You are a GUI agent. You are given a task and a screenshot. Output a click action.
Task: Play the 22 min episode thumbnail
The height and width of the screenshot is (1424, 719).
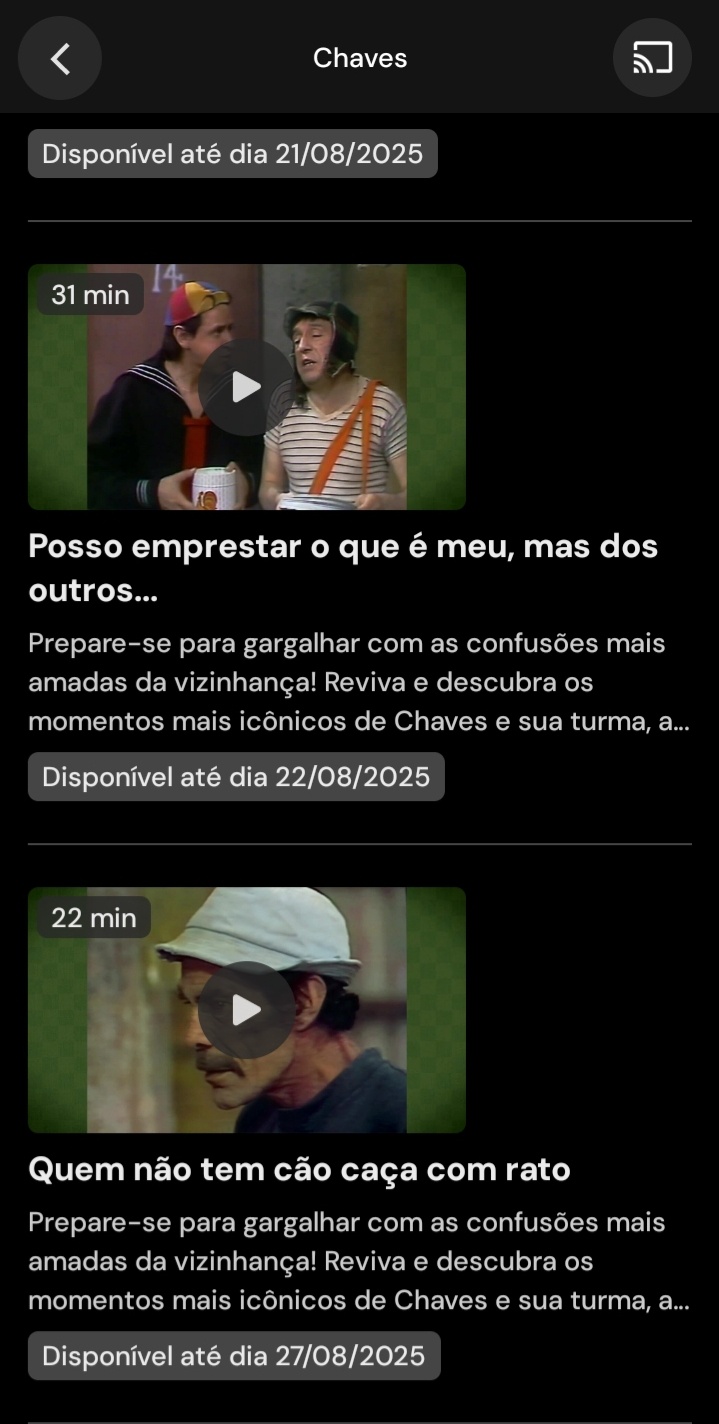click(247, 1010)
